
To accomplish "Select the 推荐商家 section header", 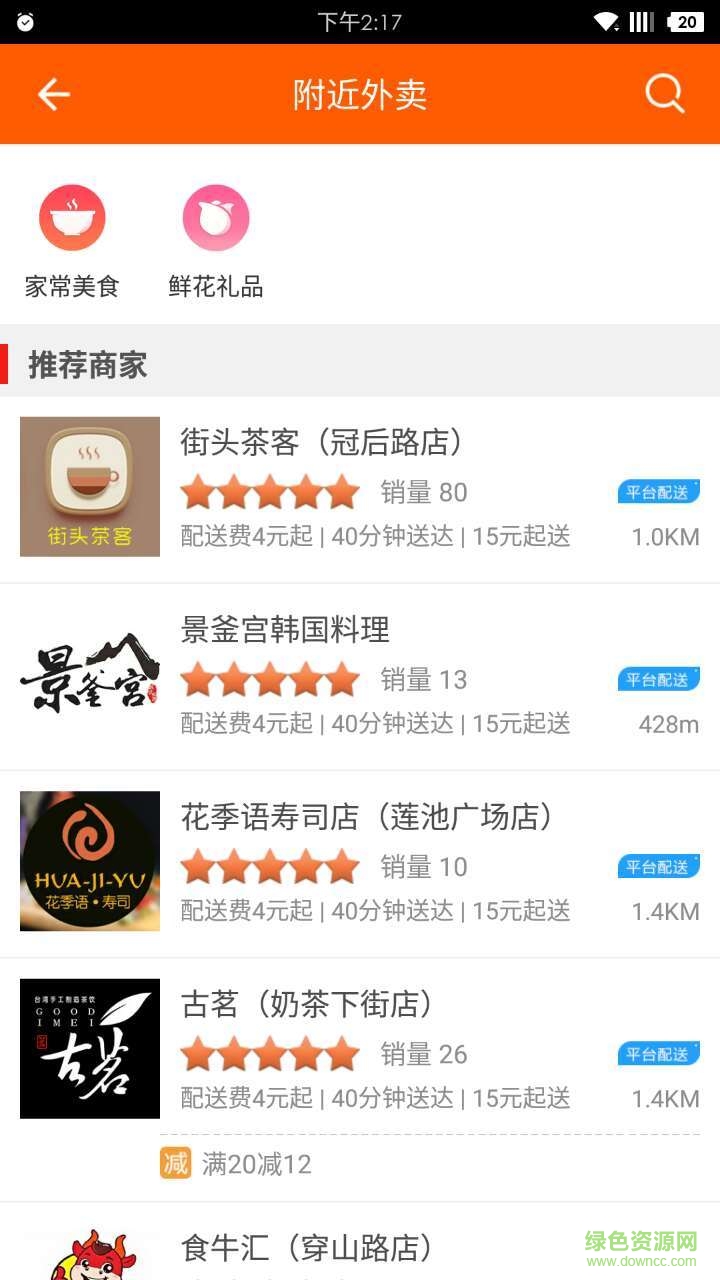I will pos(86,366).
